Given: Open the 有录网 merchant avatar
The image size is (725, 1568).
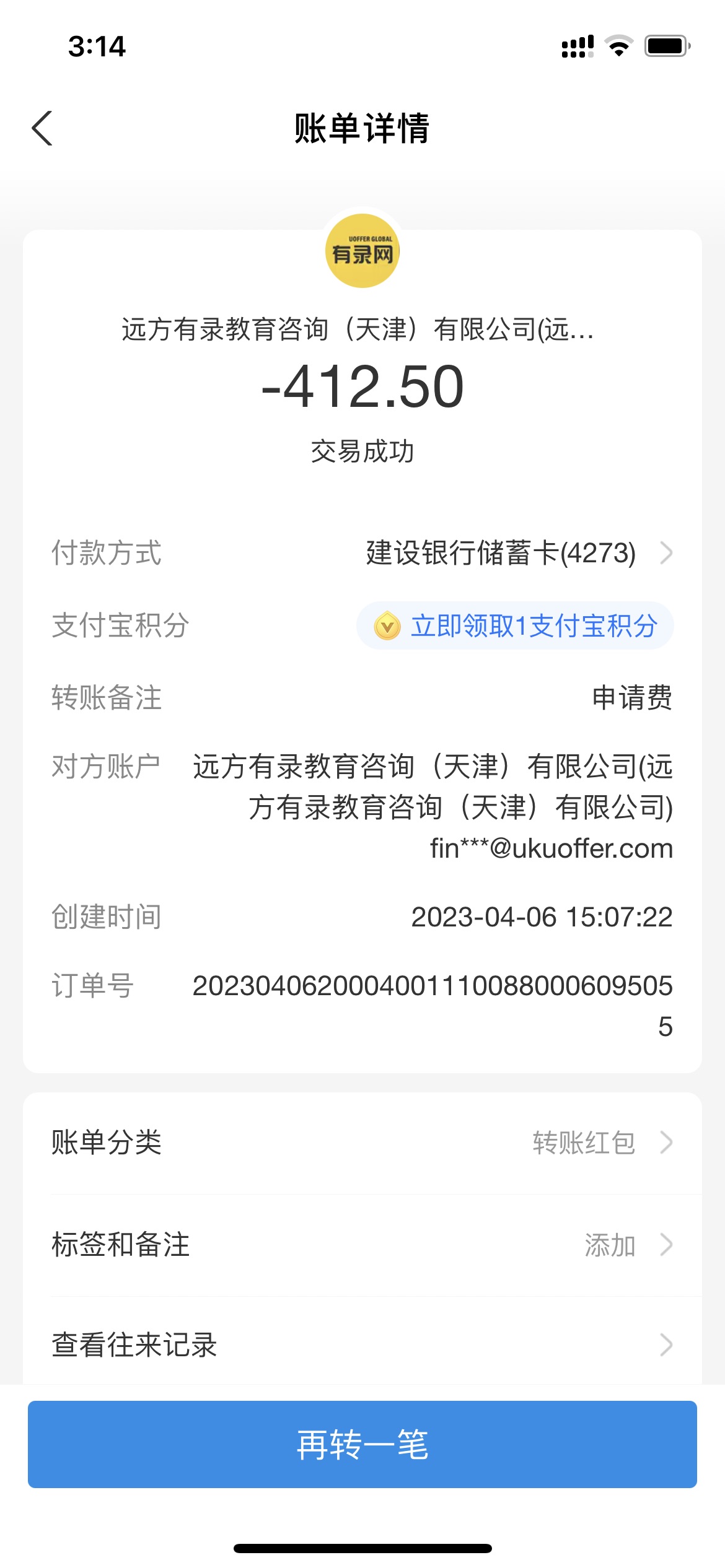Looking at the screenshot, I should [362, 251].
